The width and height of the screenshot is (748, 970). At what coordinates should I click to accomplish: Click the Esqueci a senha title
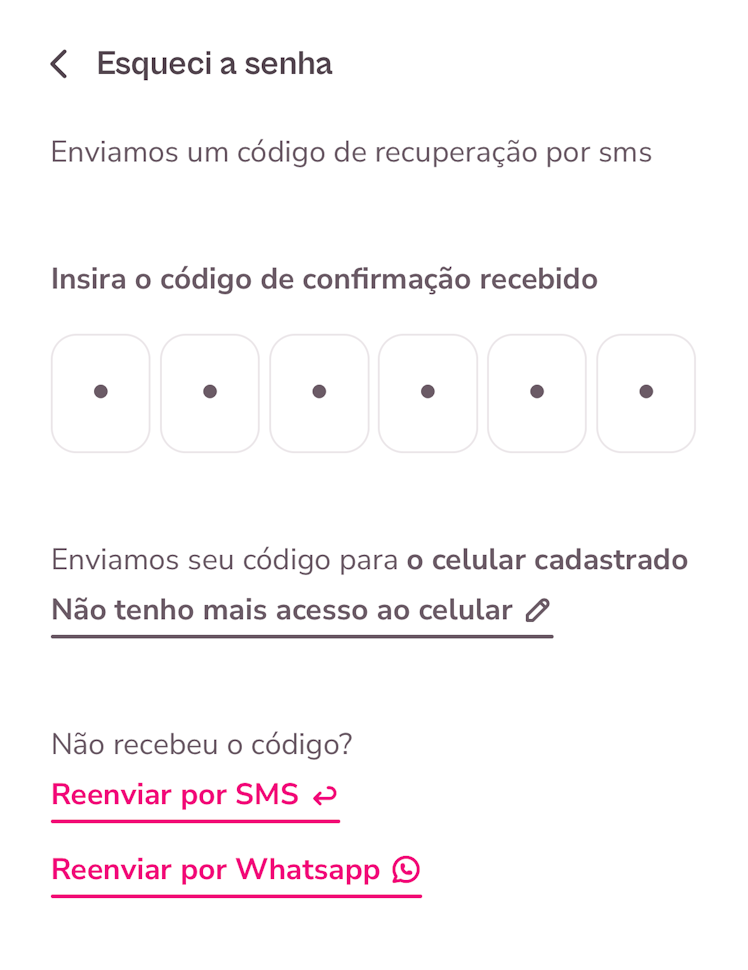pos(214,63)
